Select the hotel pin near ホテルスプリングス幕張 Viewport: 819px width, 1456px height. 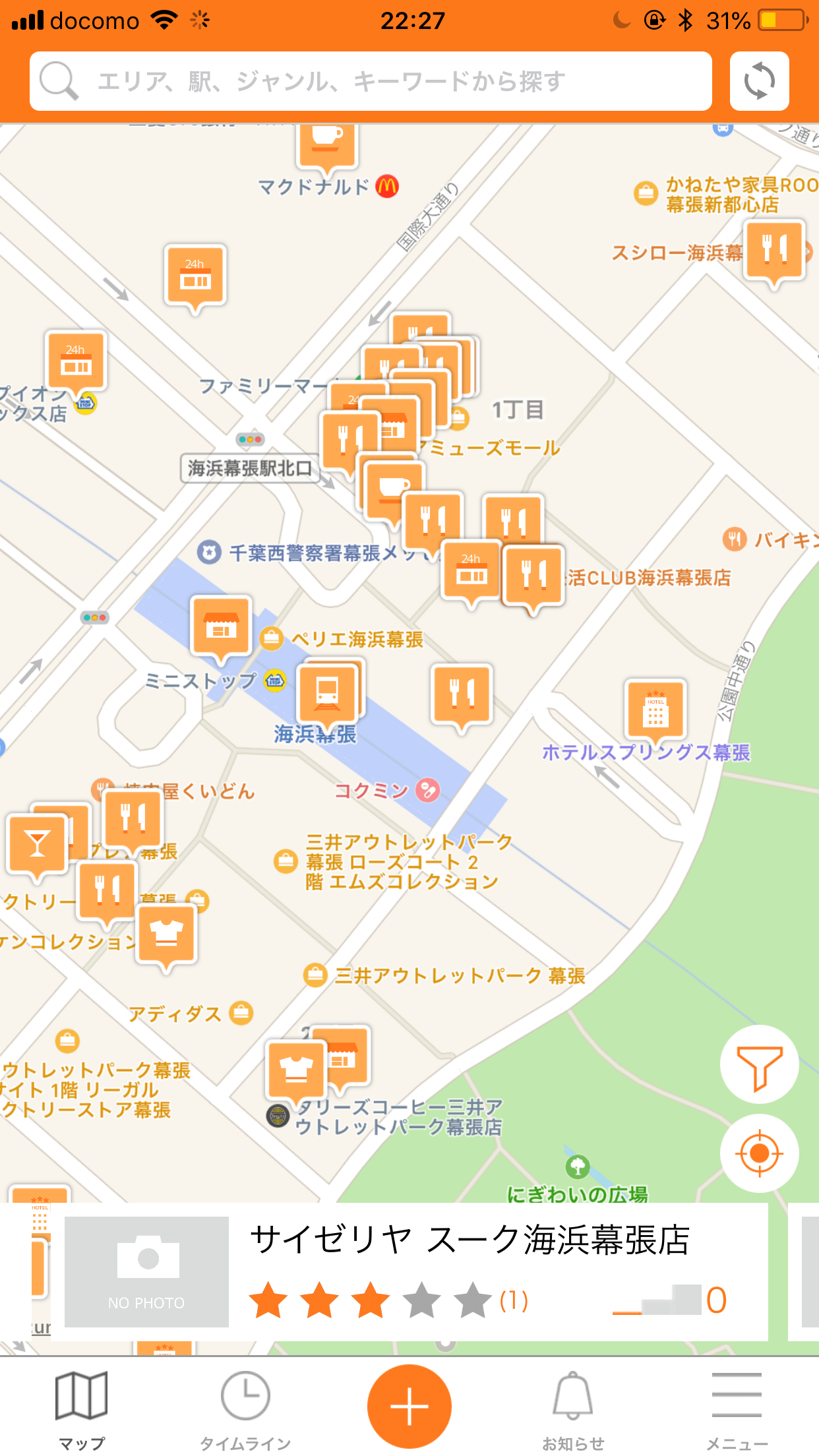tap(655, 709)
